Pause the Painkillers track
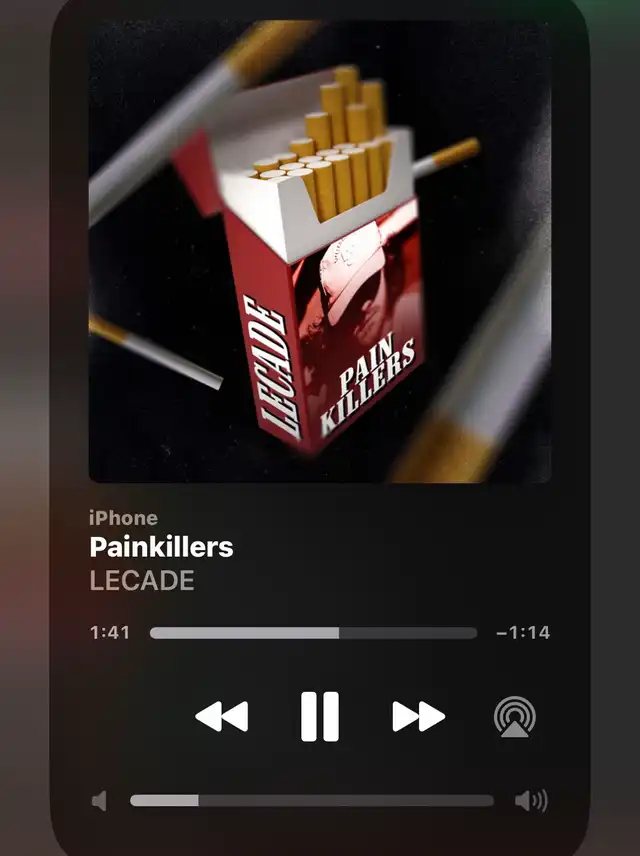The width and height of the screenshot is (640, 856). 320,716
